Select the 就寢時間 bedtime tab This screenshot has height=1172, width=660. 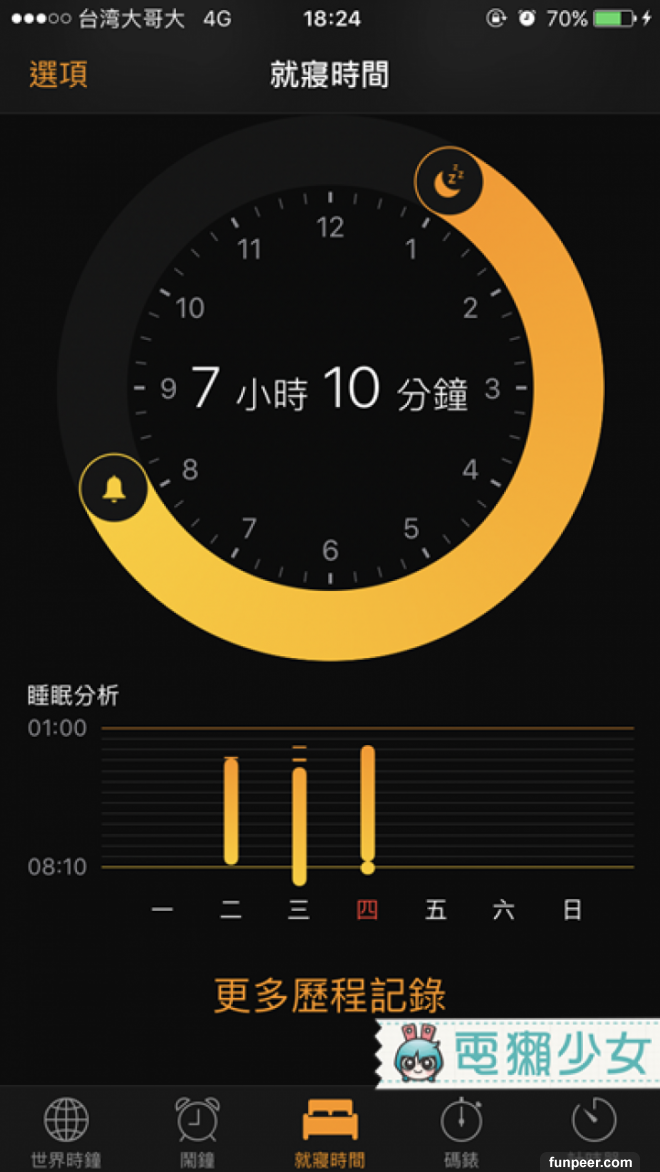coord(330,1132)
